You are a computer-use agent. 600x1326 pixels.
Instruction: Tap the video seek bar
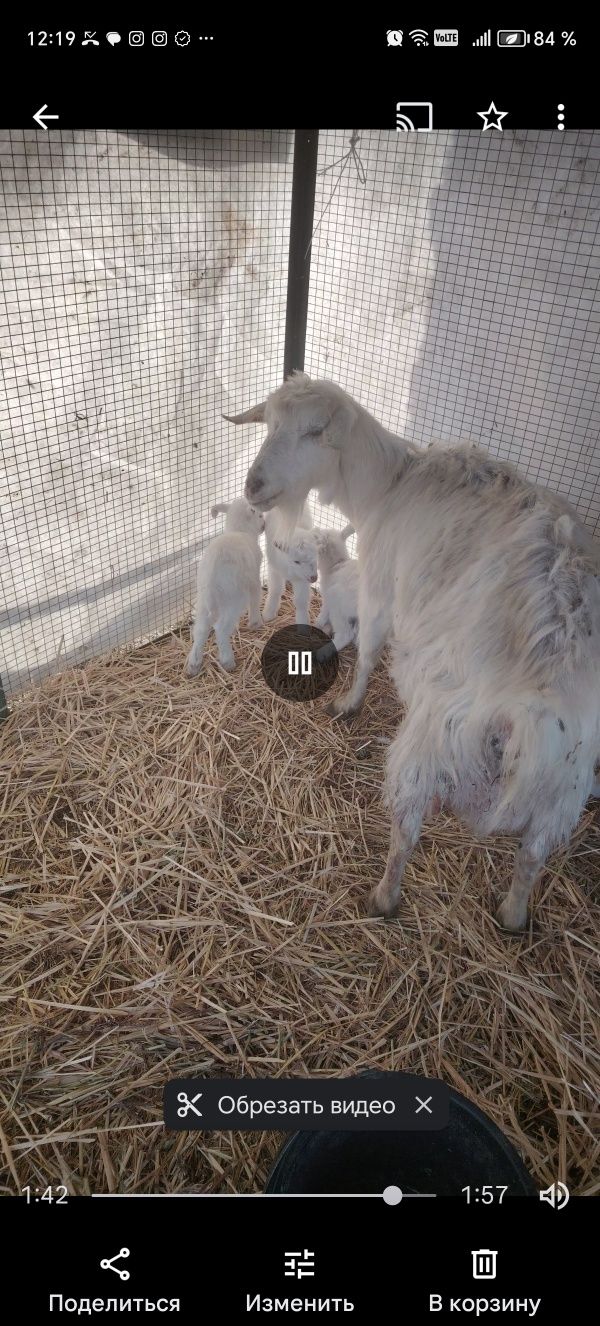264,1195
